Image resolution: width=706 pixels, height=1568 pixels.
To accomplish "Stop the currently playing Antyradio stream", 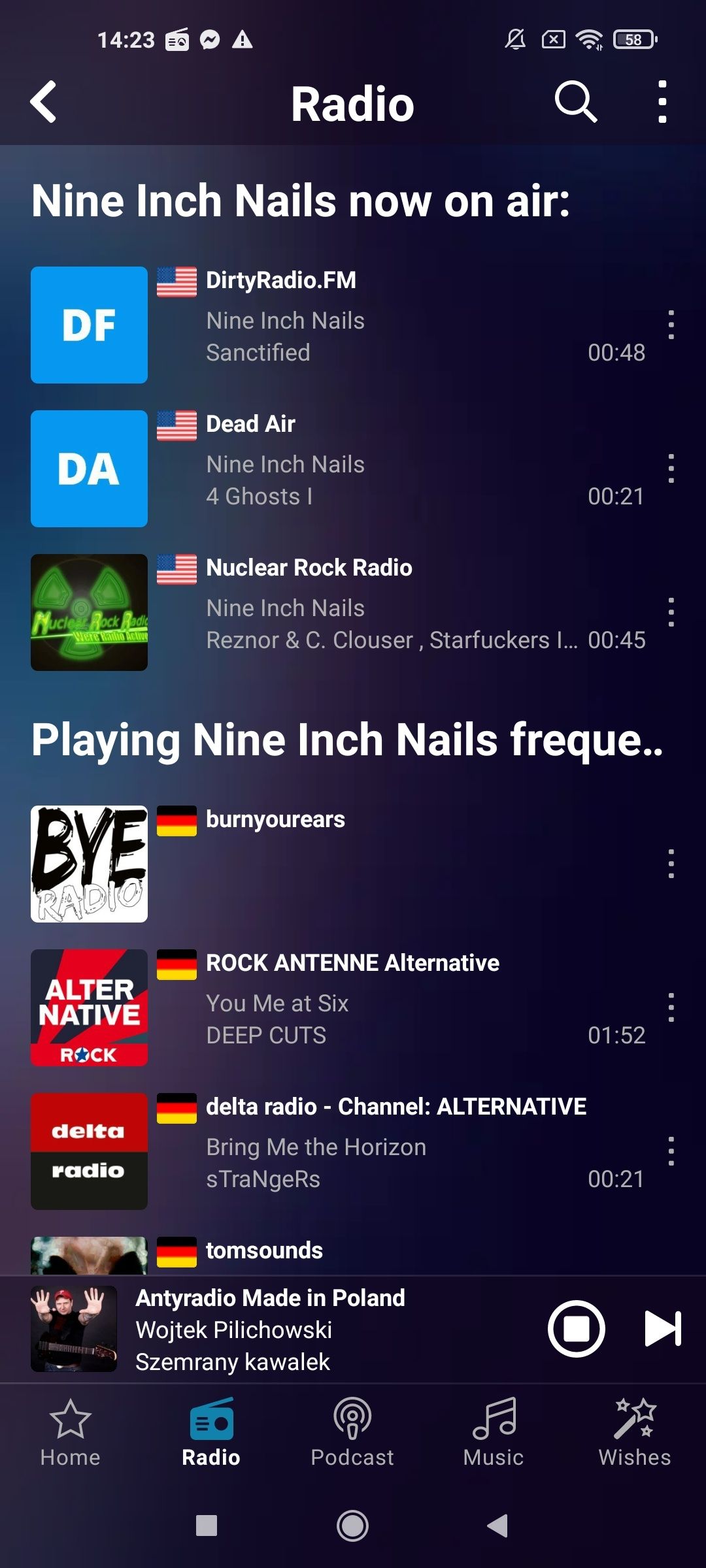I will pos(576,1329).
